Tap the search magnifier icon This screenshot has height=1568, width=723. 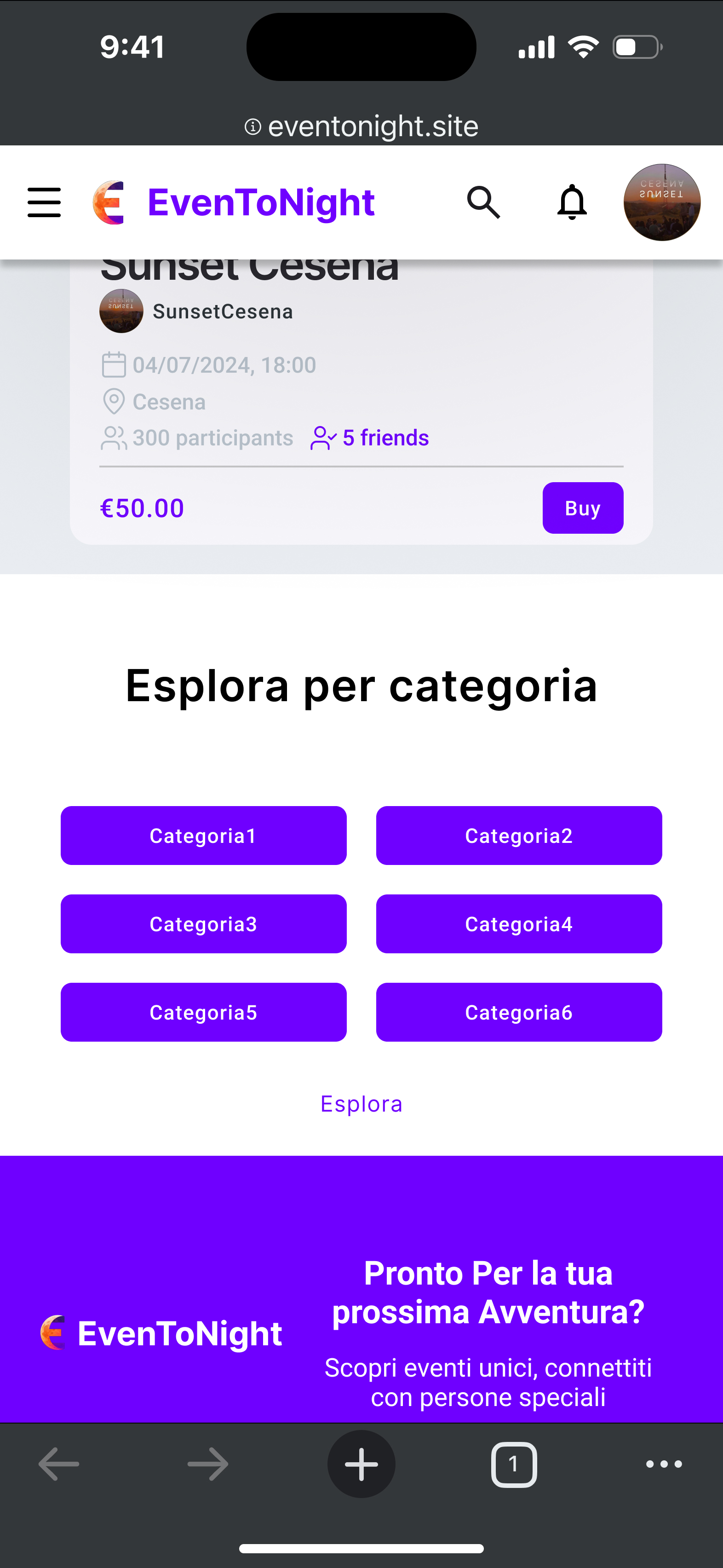[x=483, y=202]
